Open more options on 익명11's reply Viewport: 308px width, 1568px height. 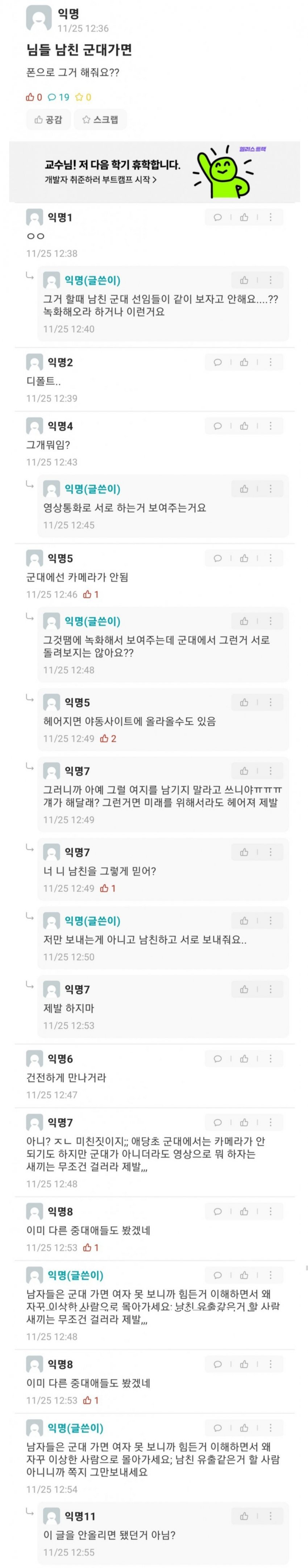click(271, 1516)
